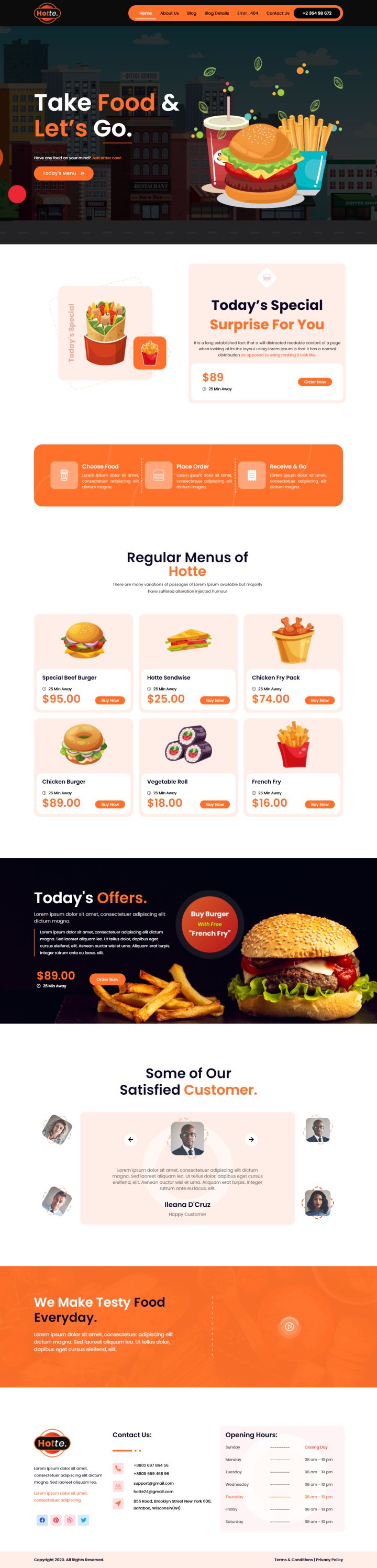Buy the Special Beef Burger
The height and width of the screenshot is (1568, 377).
pos(110,700)
